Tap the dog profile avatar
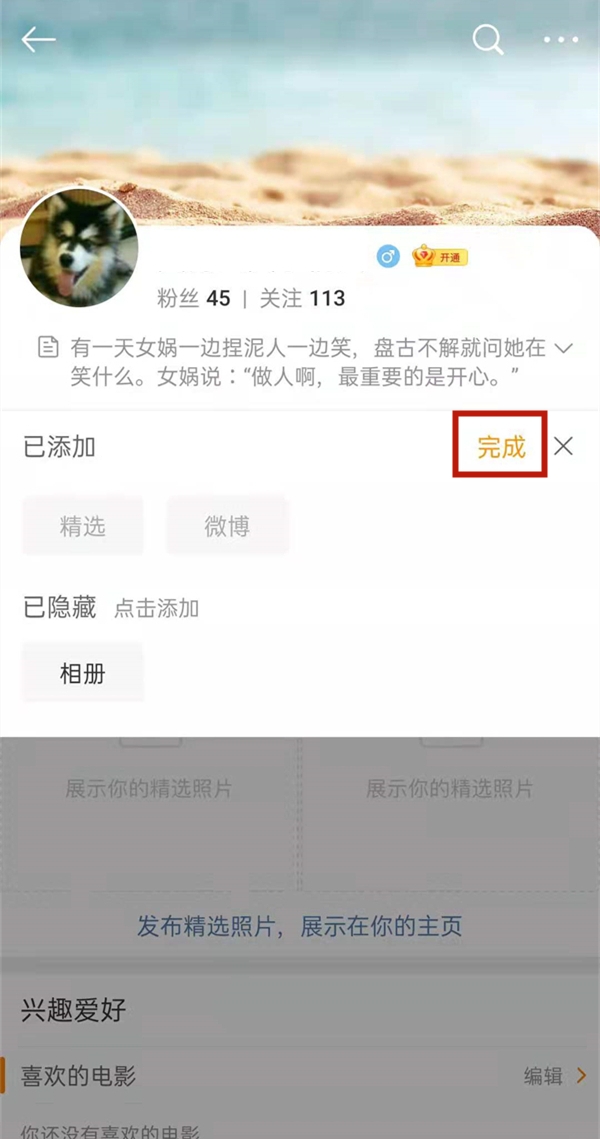The image size is (600, 1139). (79, 246)
